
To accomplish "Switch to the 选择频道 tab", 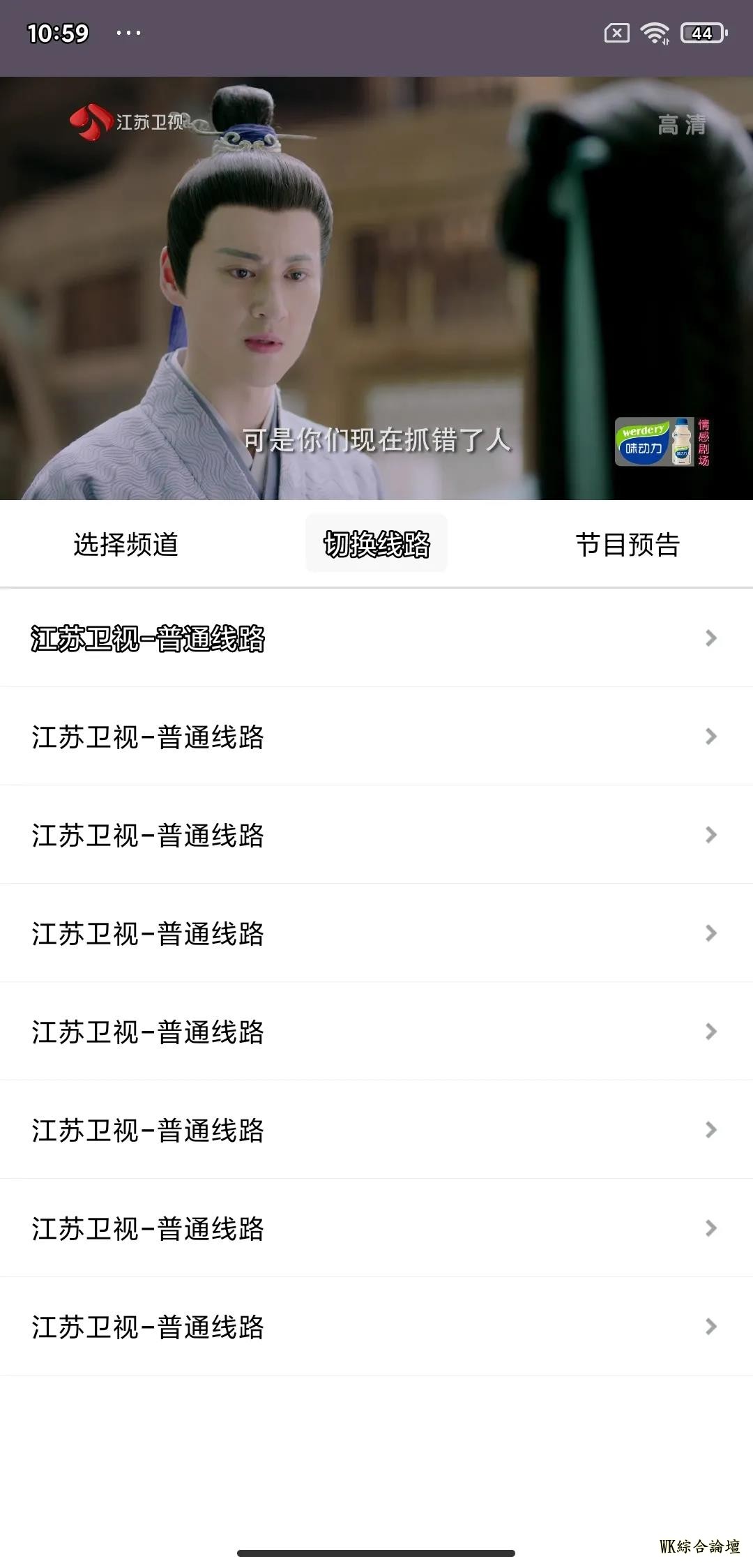I will [125, 544].
